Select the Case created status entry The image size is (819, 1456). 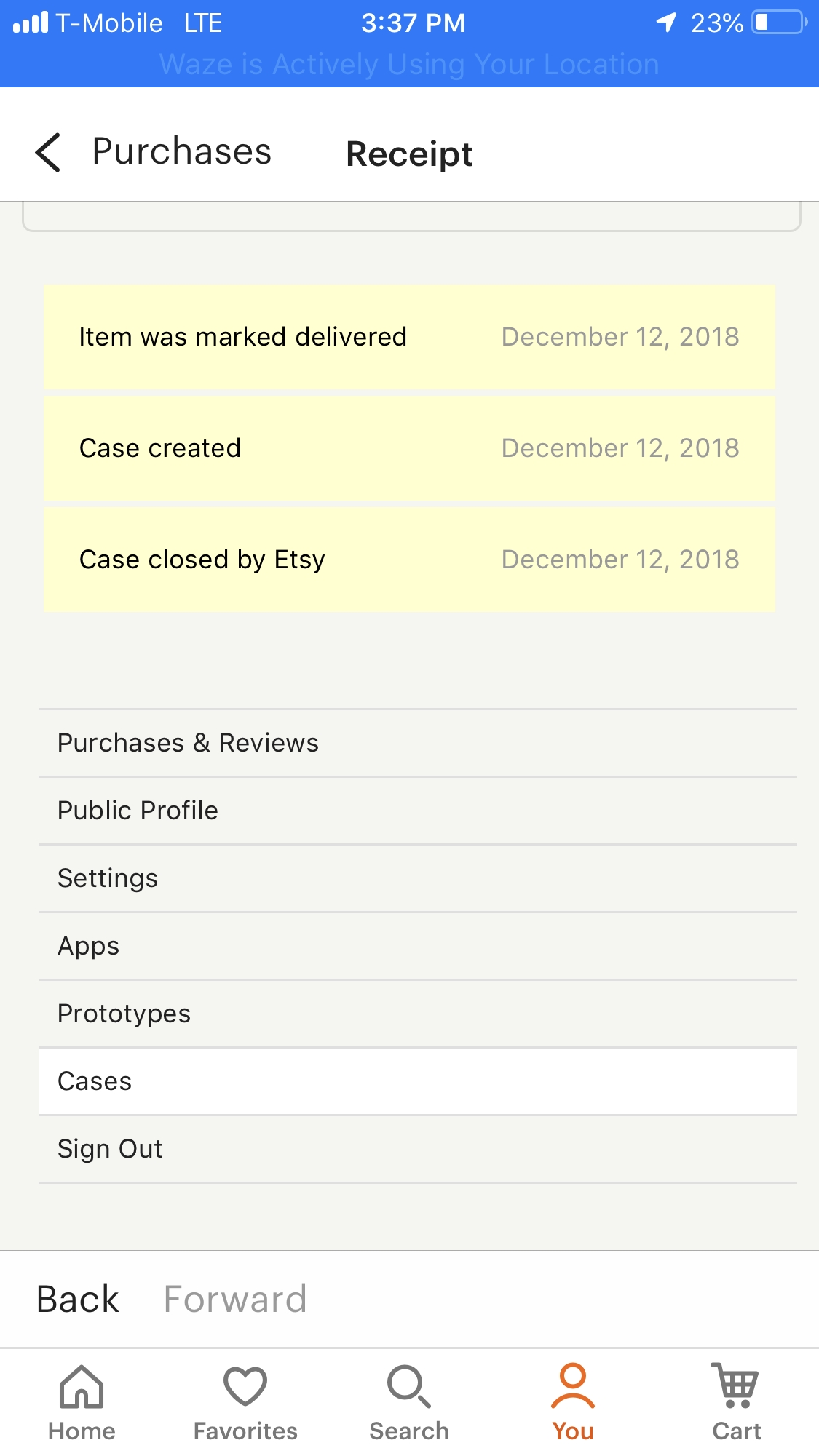pos(409,447)
